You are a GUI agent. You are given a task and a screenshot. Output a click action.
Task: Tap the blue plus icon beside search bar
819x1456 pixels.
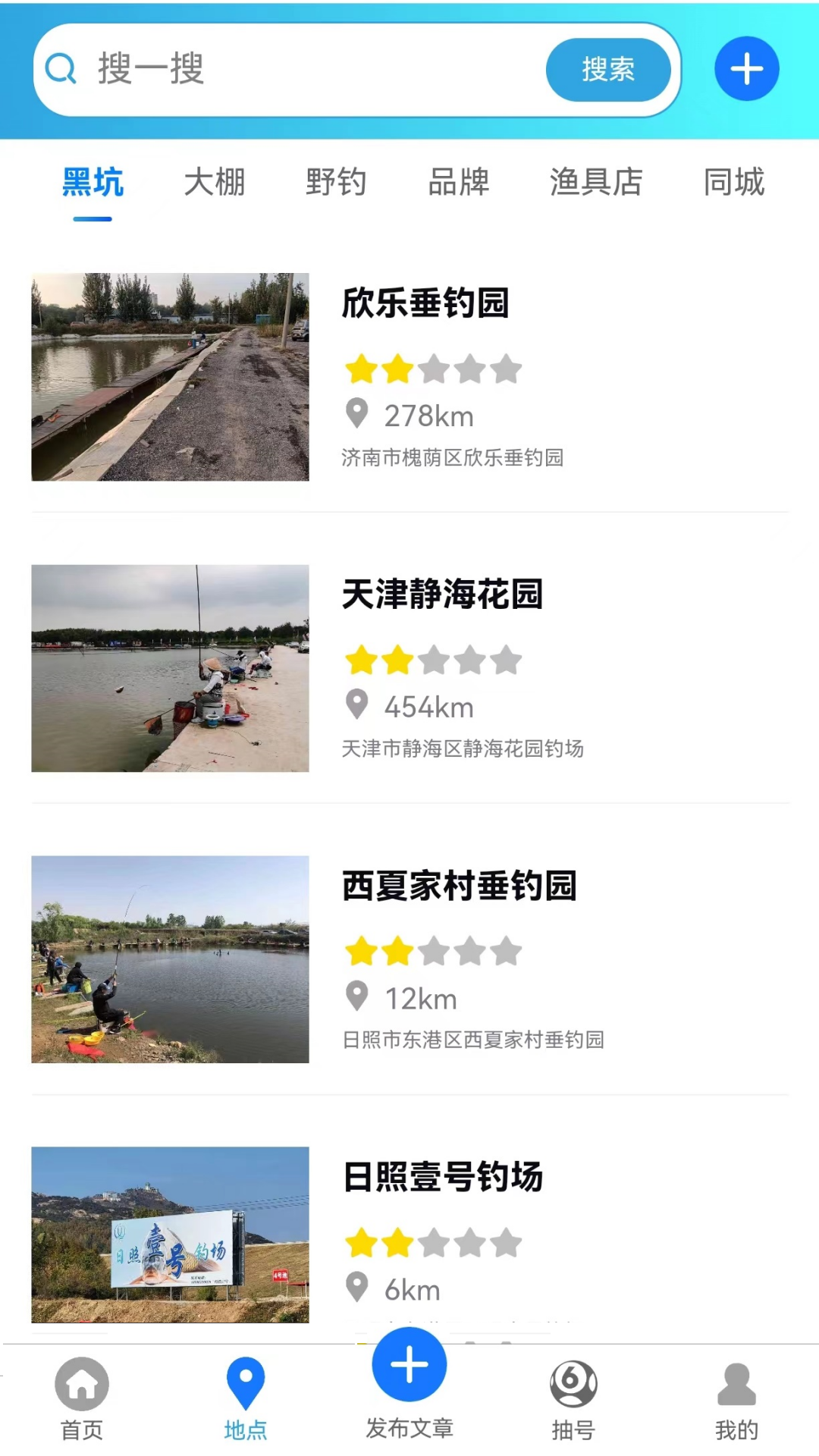[746, 69]
